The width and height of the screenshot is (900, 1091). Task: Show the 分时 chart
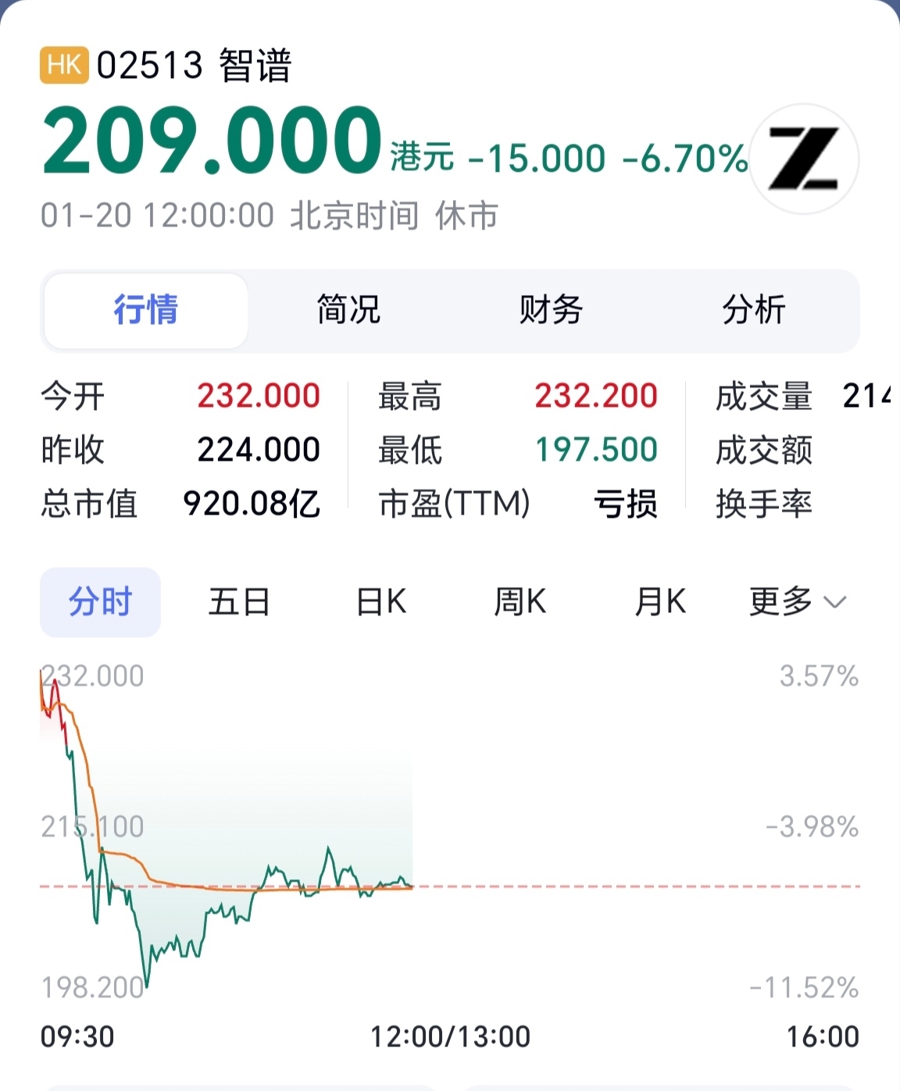100,602
